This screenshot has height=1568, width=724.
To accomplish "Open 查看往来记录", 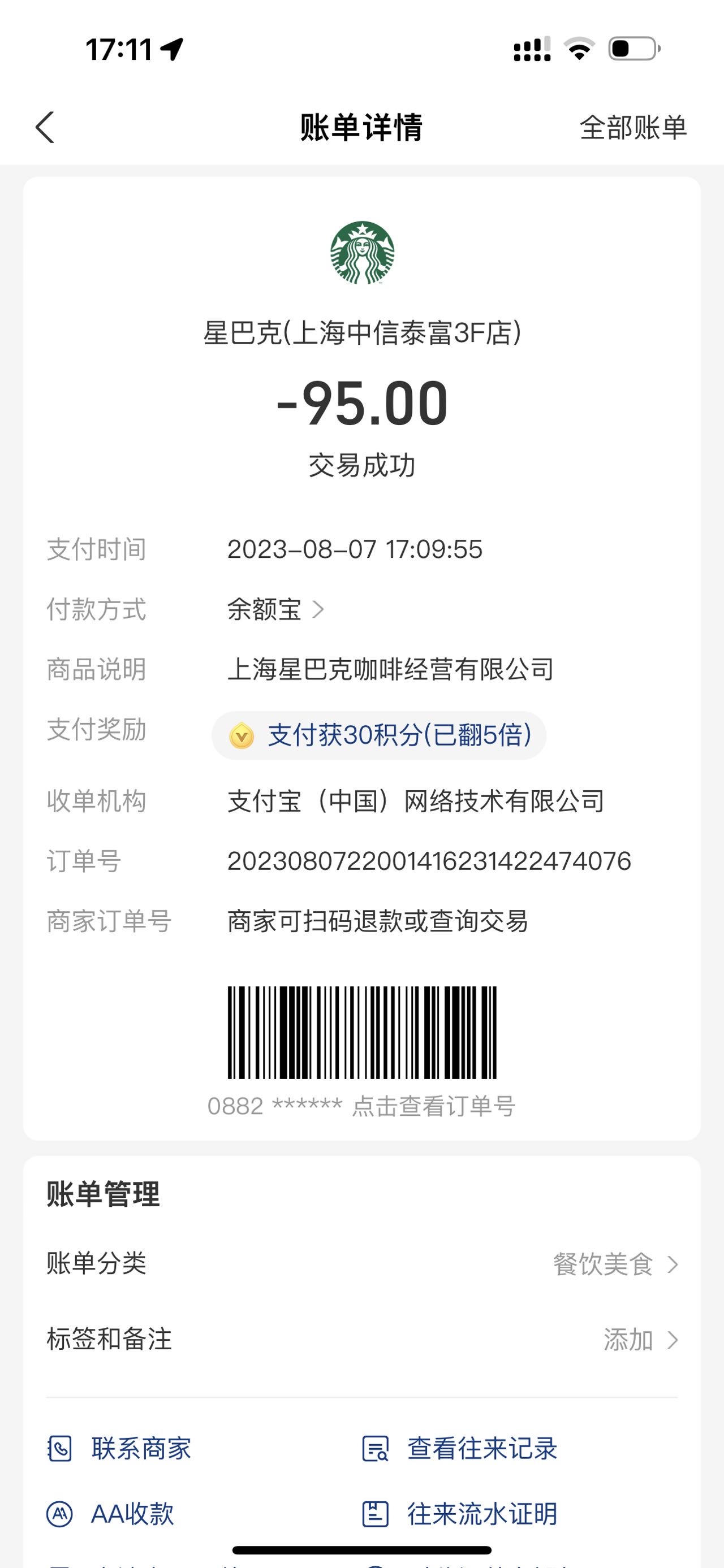I will click(460, 1449).
